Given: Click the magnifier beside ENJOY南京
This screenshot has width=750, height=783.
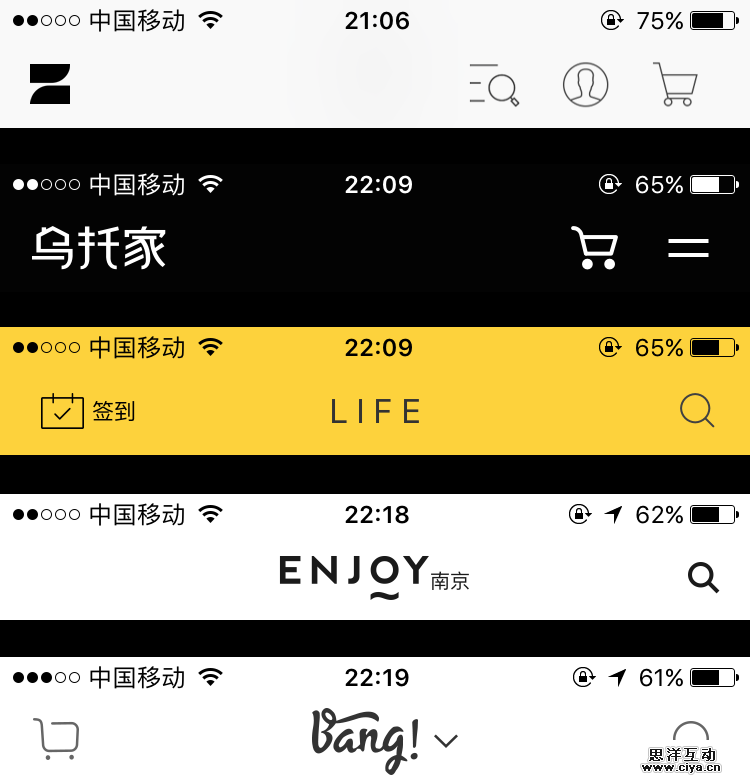Looking at the screenshot, I should pyautogui.click(x=703, y=578).
